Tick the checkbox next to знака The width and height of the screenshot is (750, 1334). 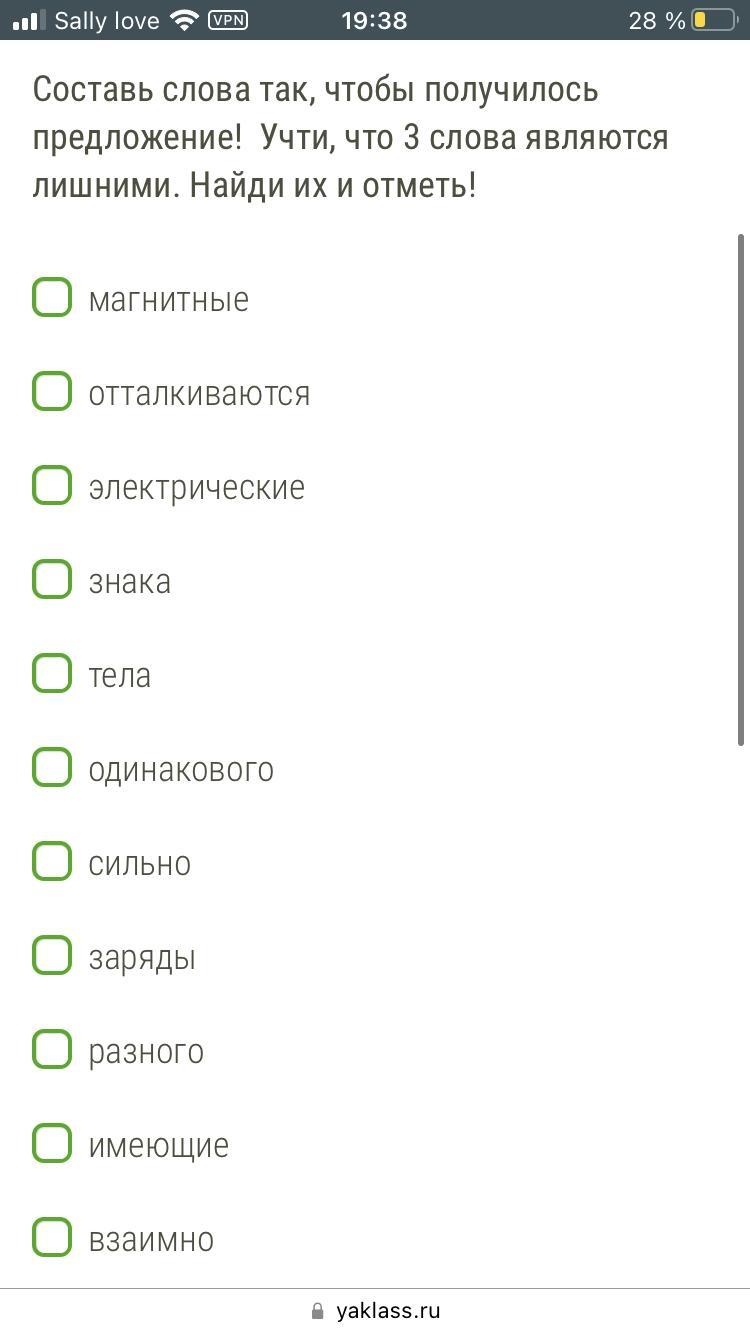(x=52, y=580)
